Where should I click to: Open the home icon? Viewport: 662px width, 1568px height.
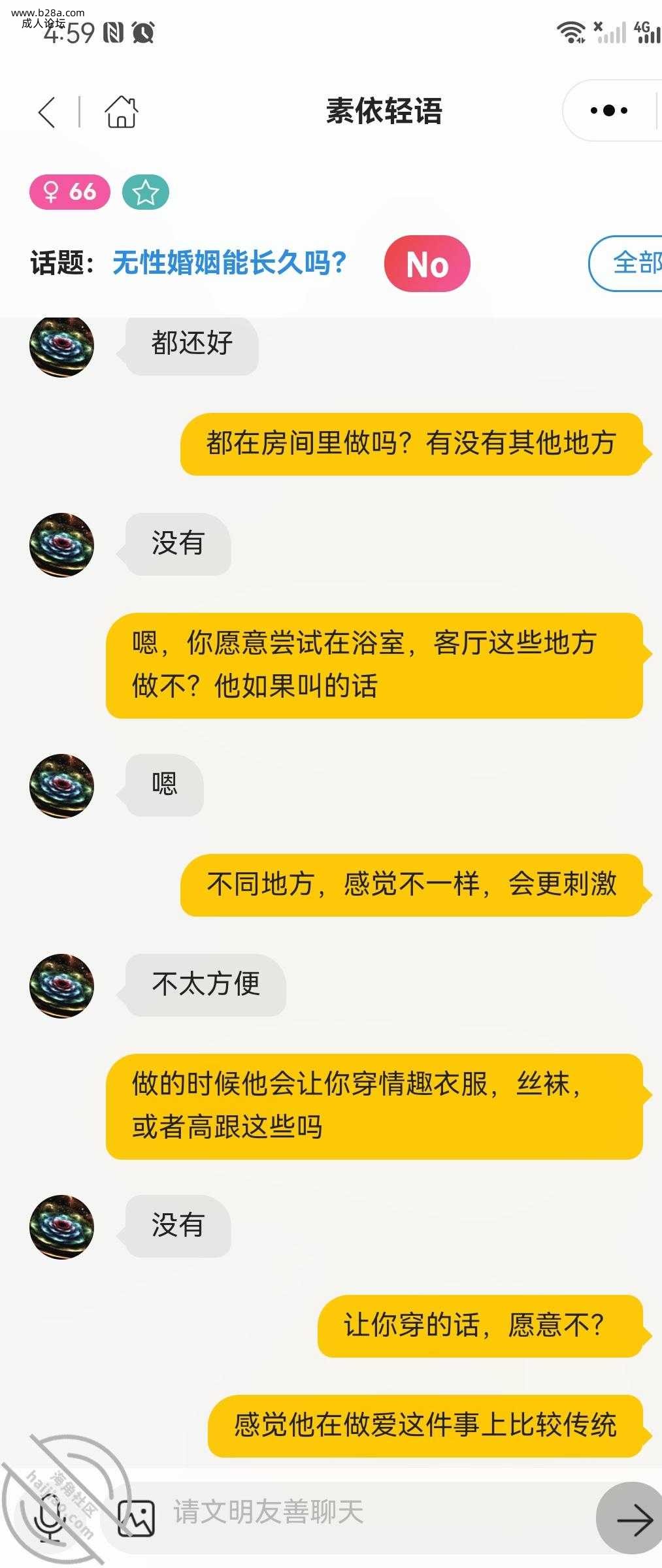[121, 112]
